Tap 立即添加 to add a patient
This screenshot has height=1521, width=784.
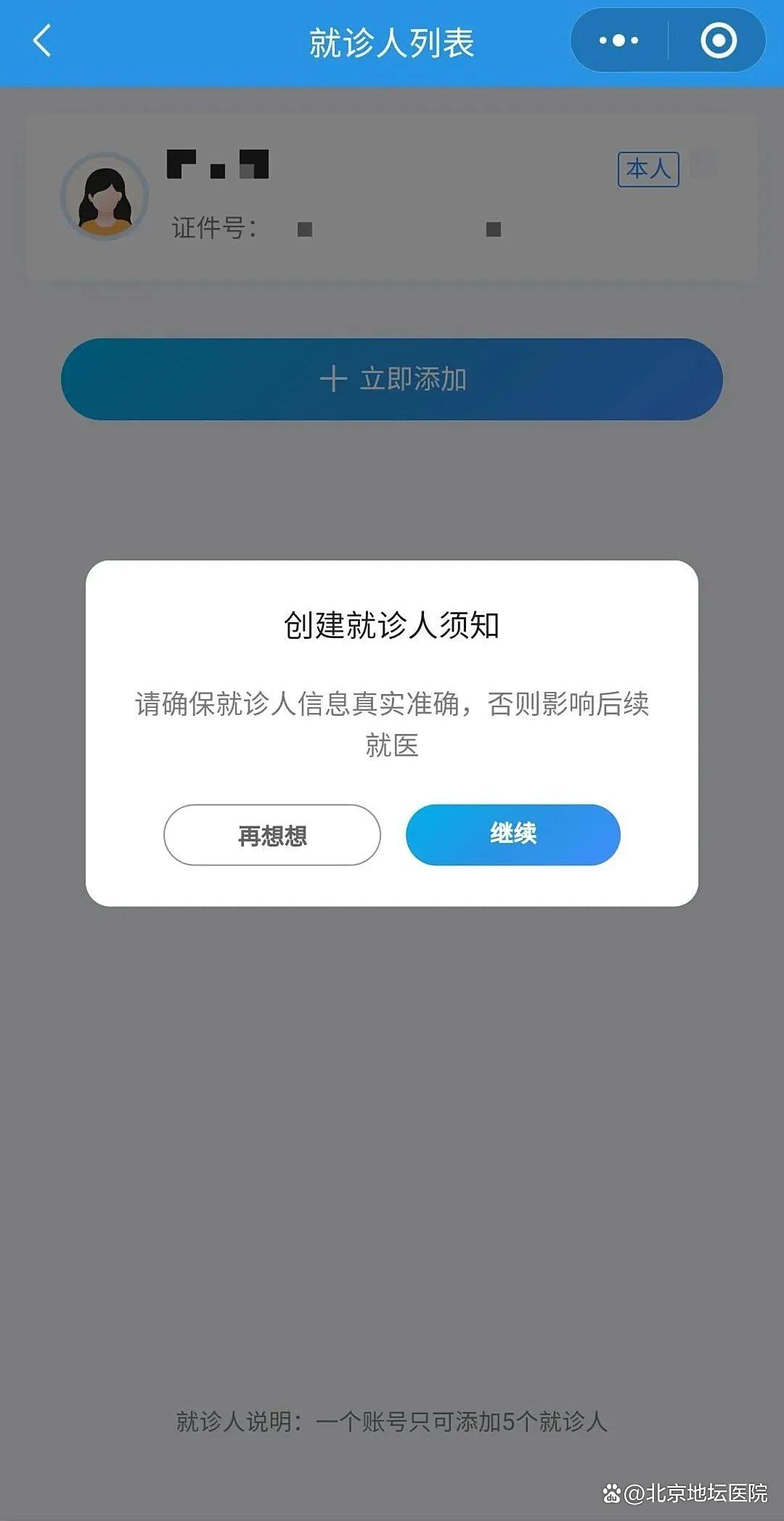click(392, 379)
